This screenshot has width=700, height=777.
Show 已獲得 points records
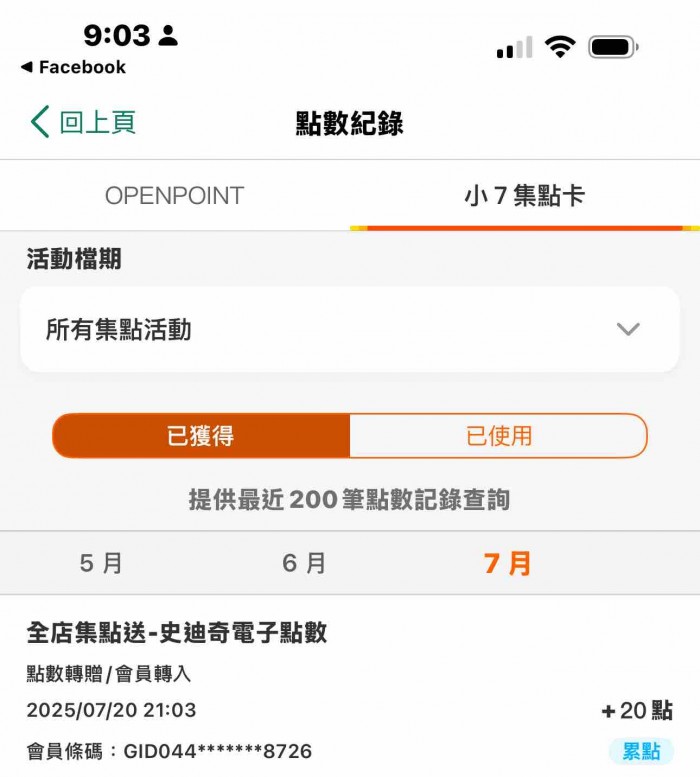201,436
